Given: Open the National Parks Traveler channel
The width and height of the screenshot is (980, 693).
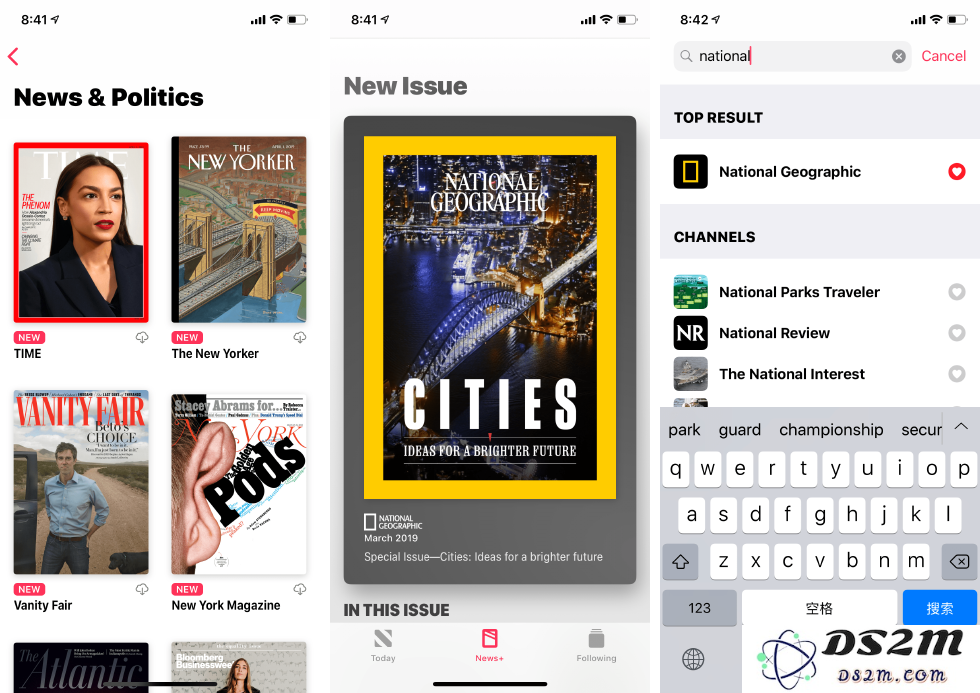Looking at the screenshot, I should click(798, 292).
